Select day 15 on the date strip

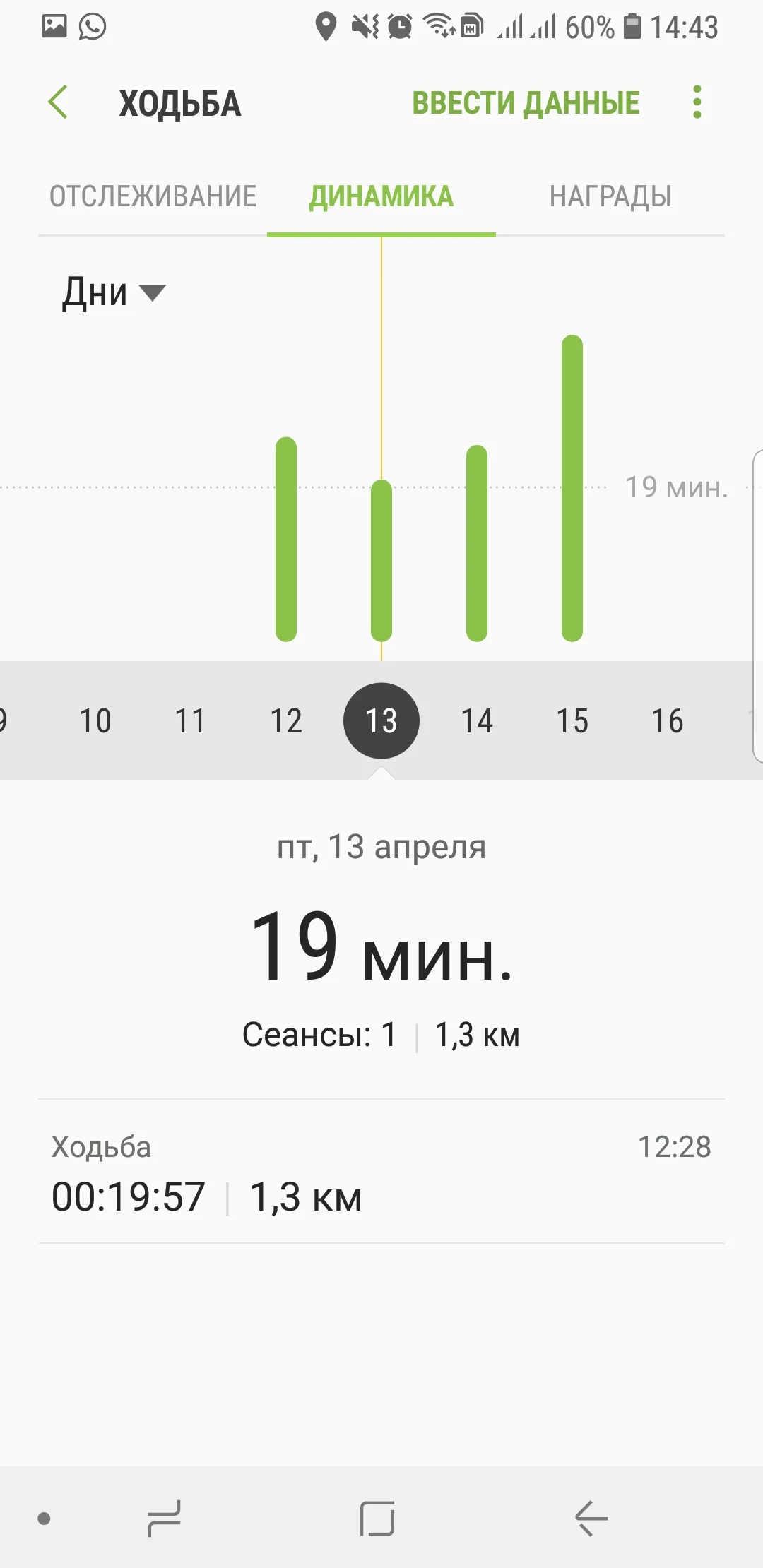(x=572, y=721)
